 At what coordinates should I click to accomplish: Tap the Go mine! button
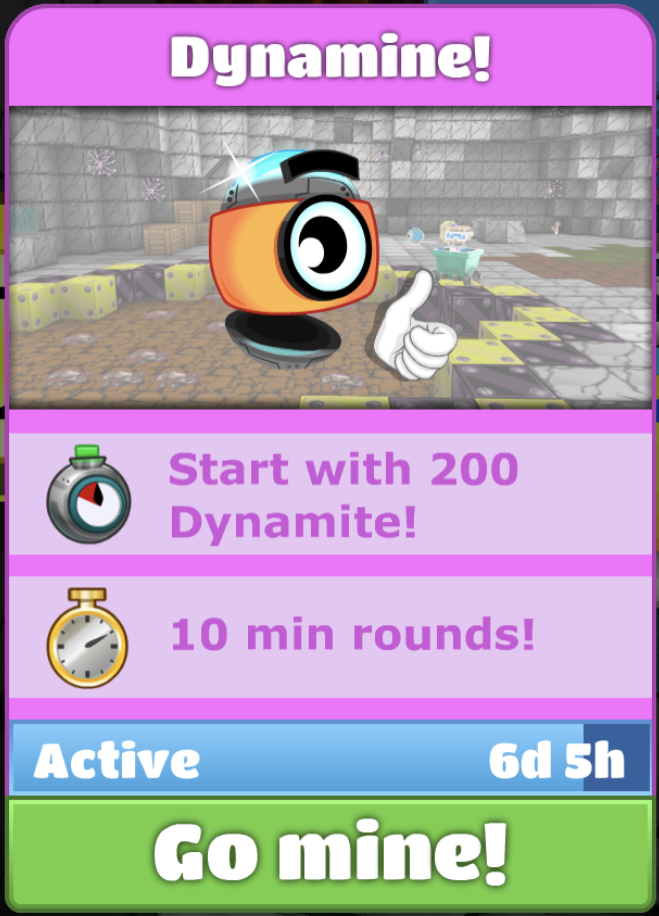[330, 855]
